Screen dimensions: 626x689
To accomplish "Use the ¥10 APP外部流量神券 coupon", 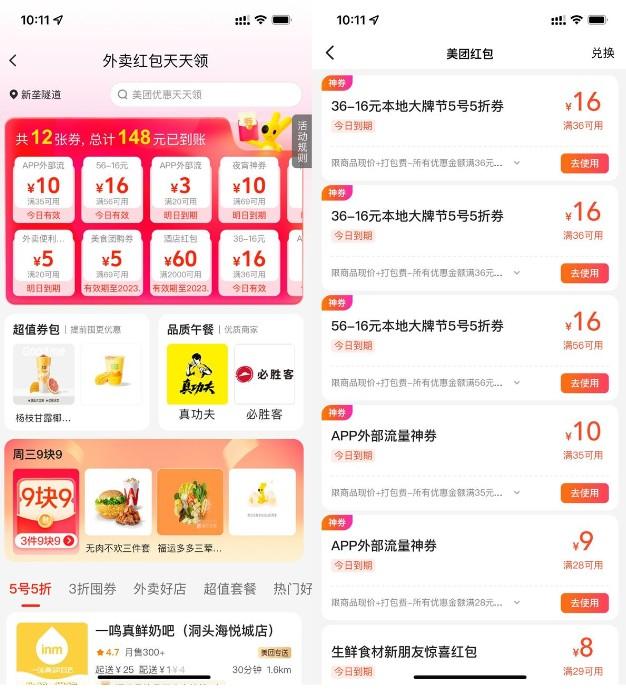I will (584, 493).
